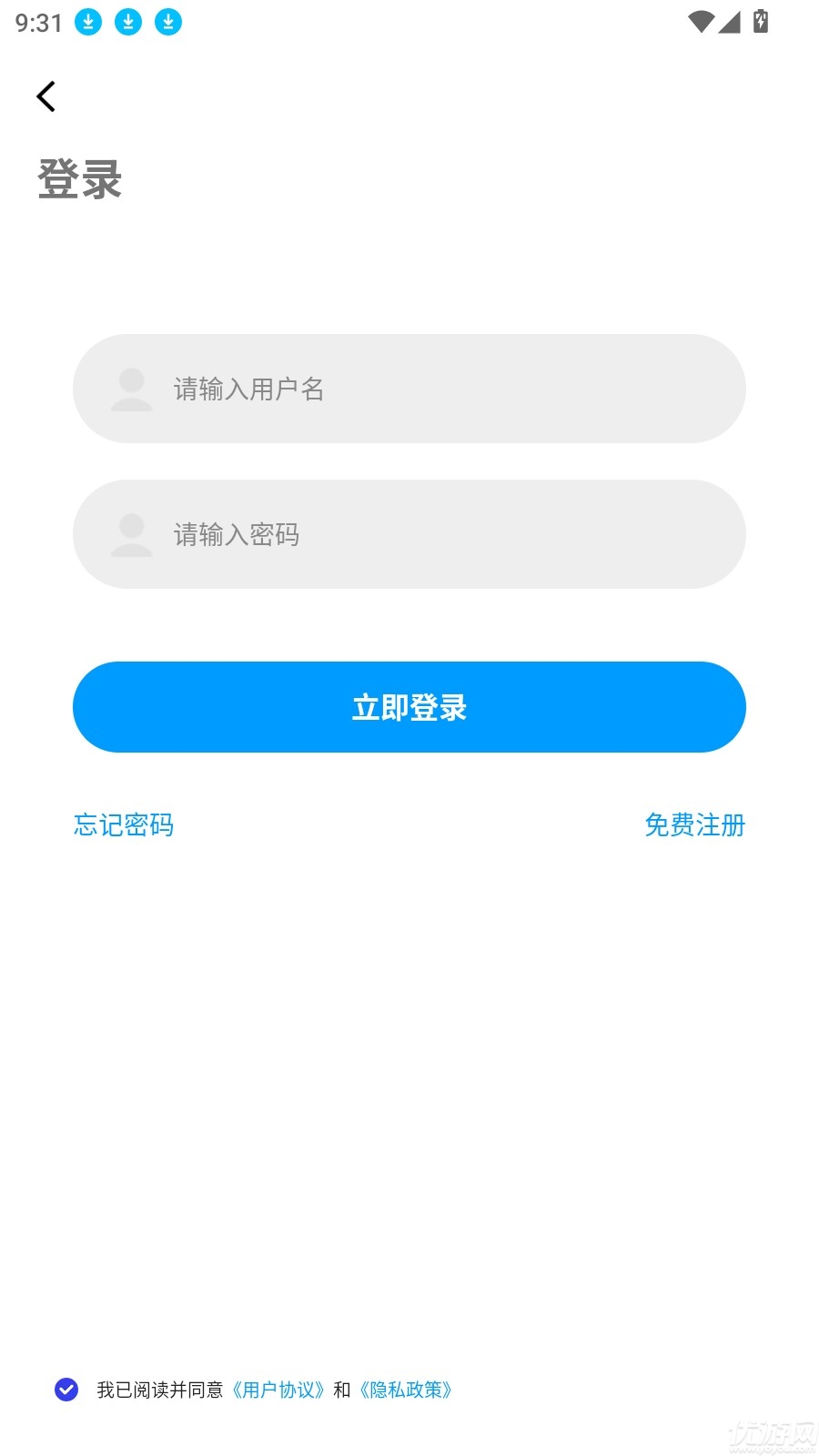The image size is (819, 1456).
Task: Click the 请输入用户名 username input field
Action: 409,389
